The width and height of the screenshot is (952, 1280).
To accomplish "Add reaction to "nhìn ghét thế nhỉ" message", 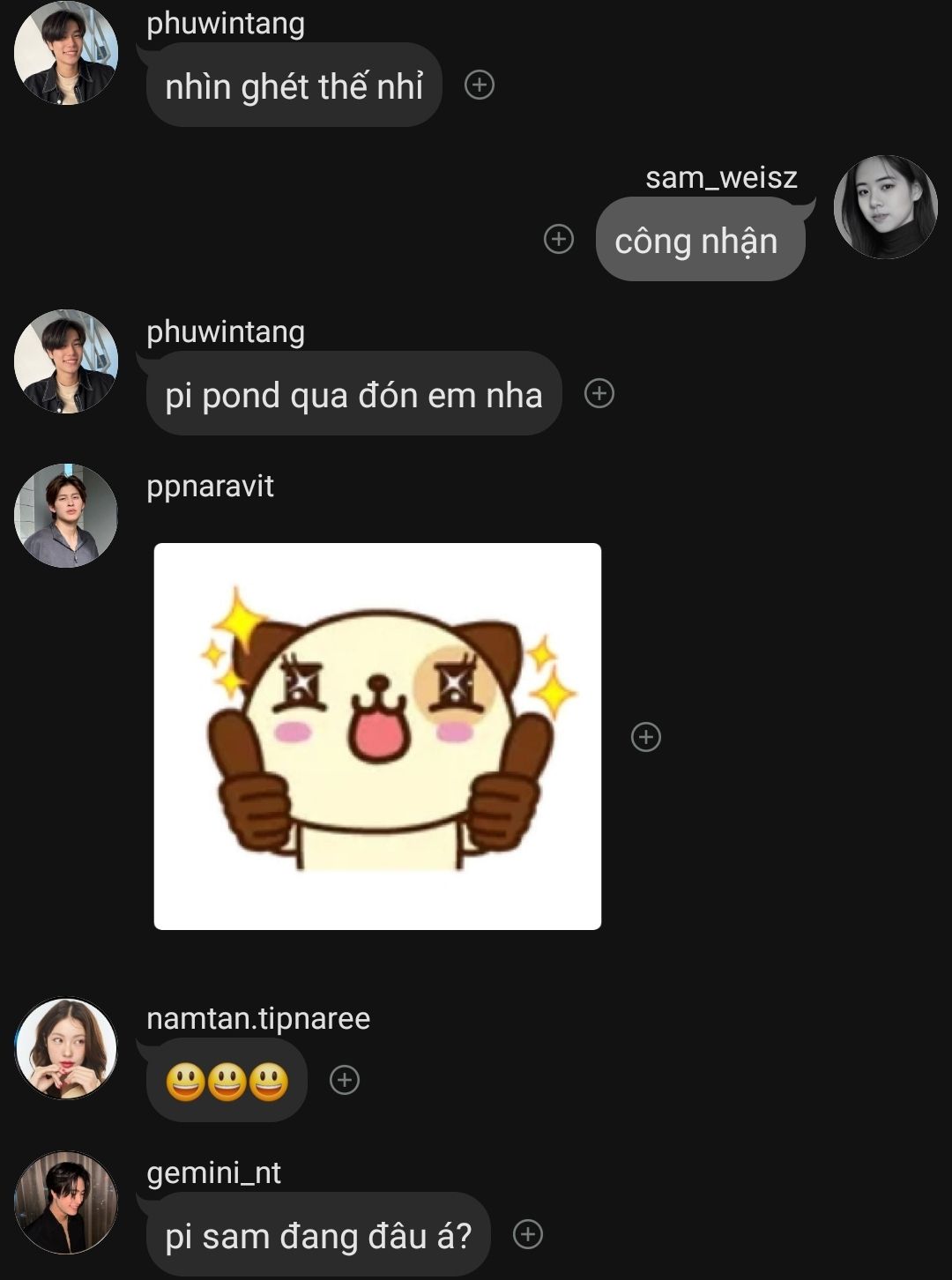I will pyautogui.click(x=480, y=85).
